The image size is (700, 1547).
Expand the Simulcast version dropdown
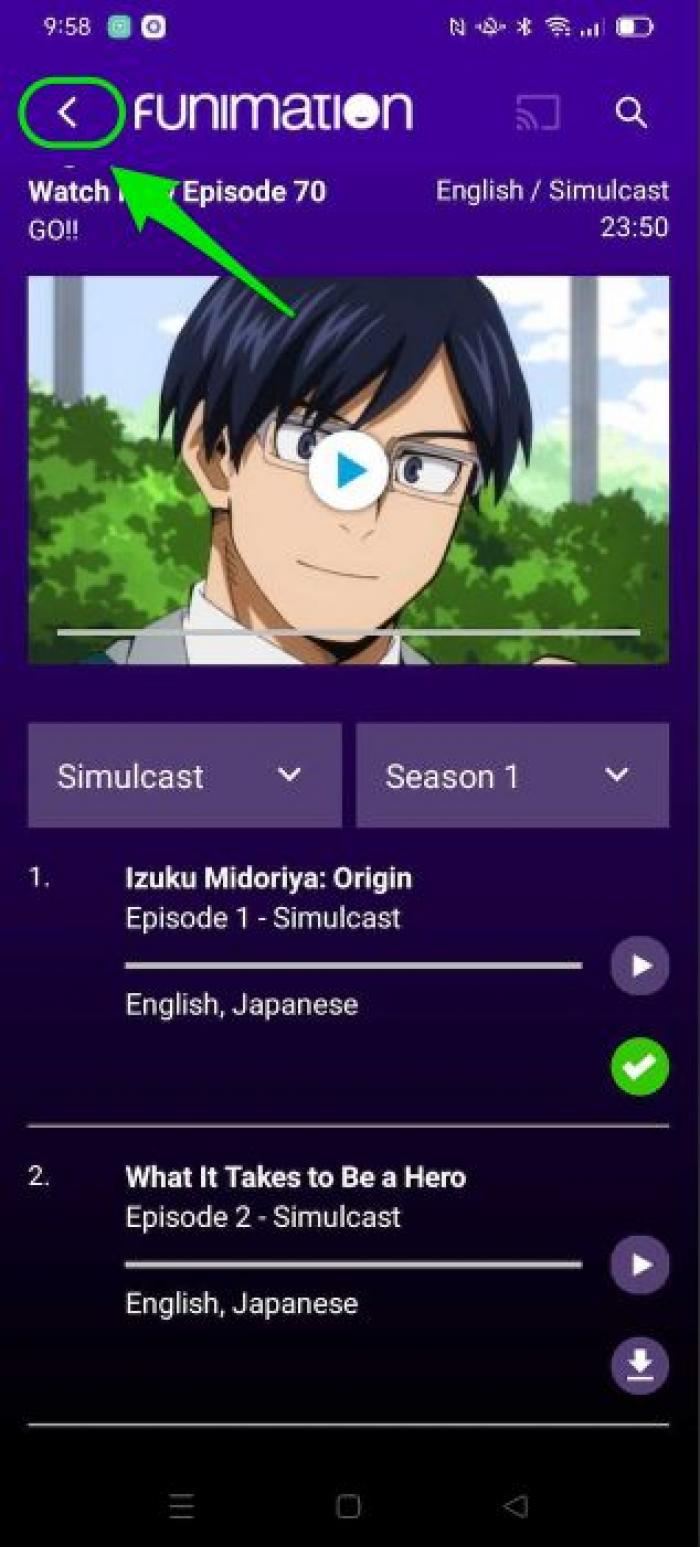click(185, 776)
